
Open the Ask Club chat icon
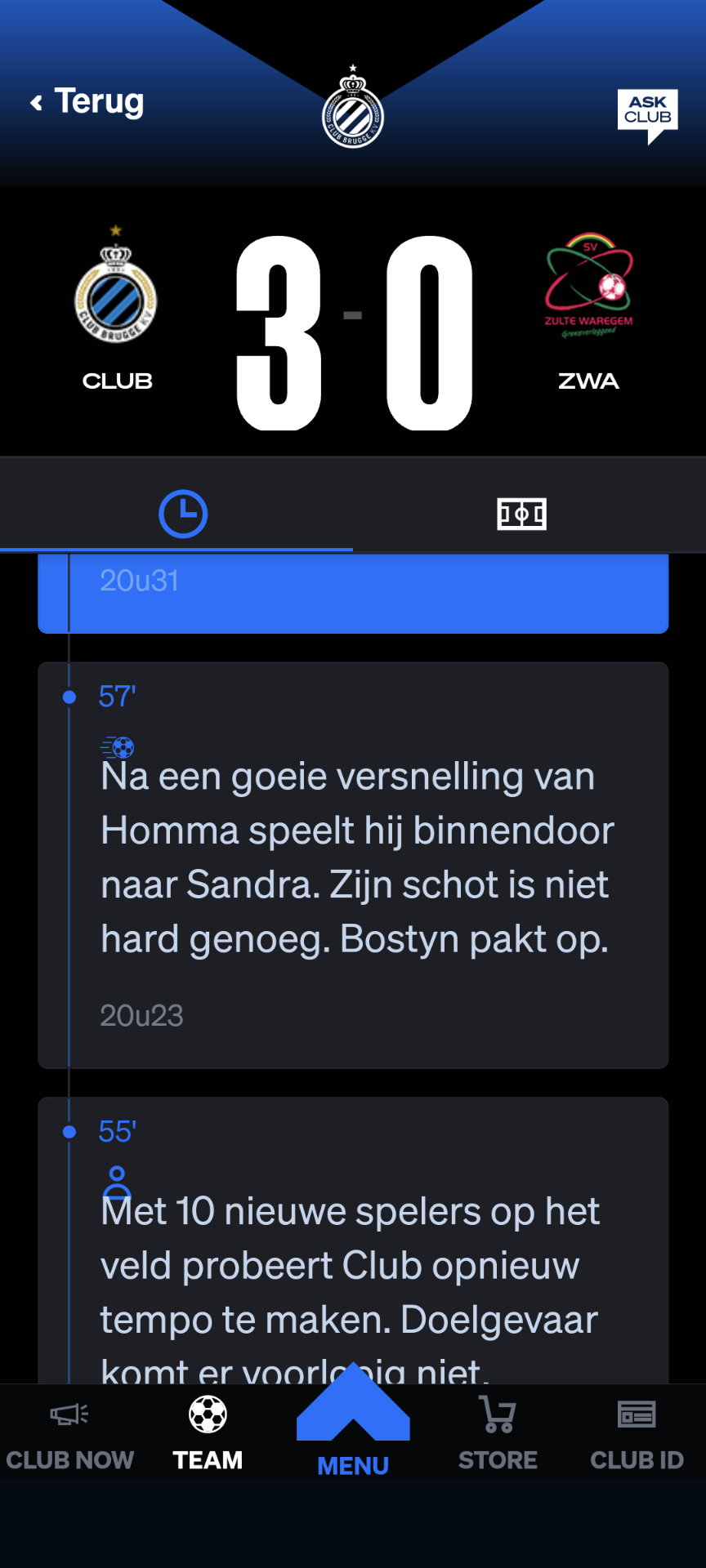pyautogui.click(x=648, y=116)
